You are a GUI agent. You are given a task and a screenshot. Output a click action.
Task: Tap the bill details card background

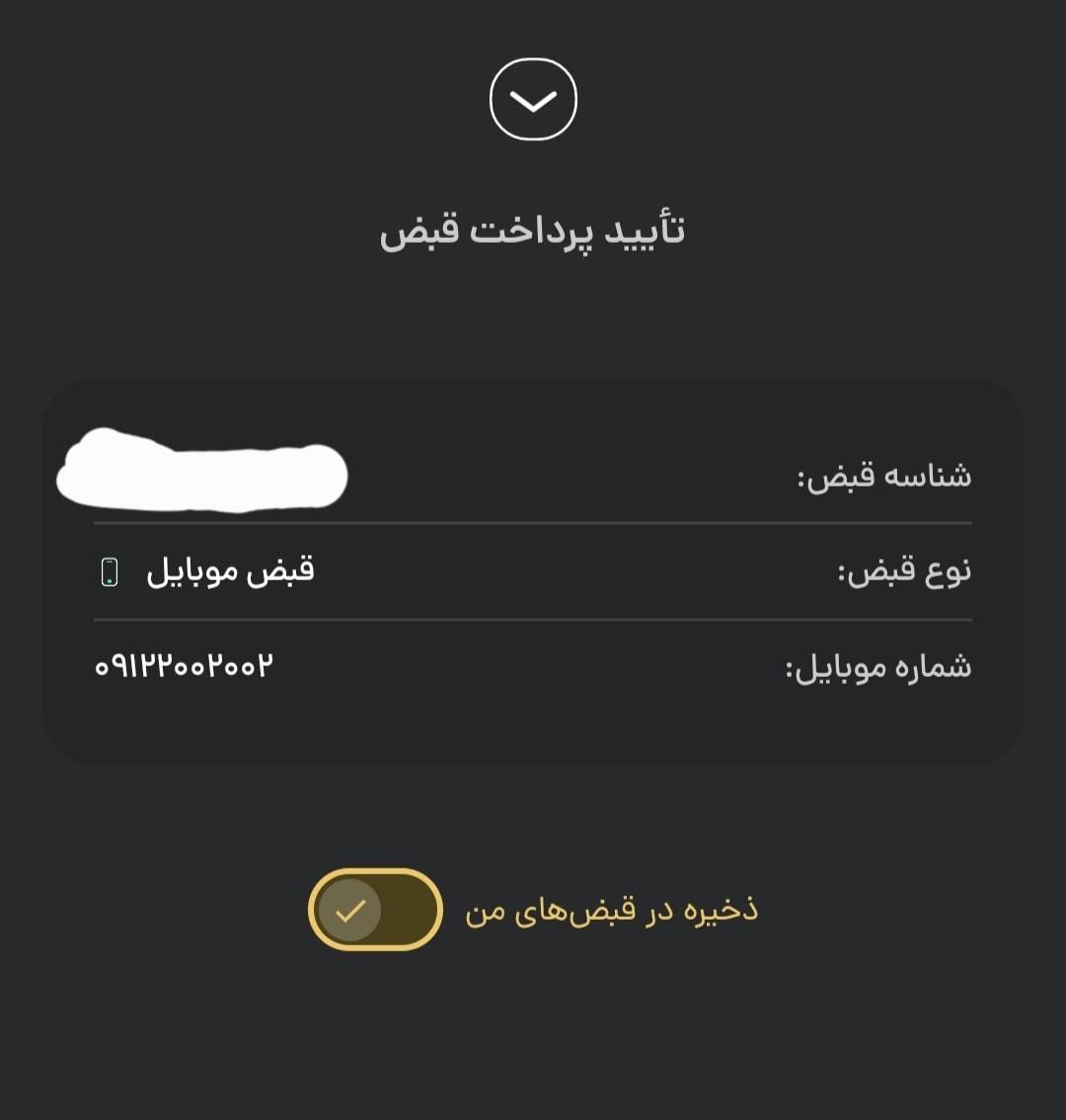click(x=533, y=730)
